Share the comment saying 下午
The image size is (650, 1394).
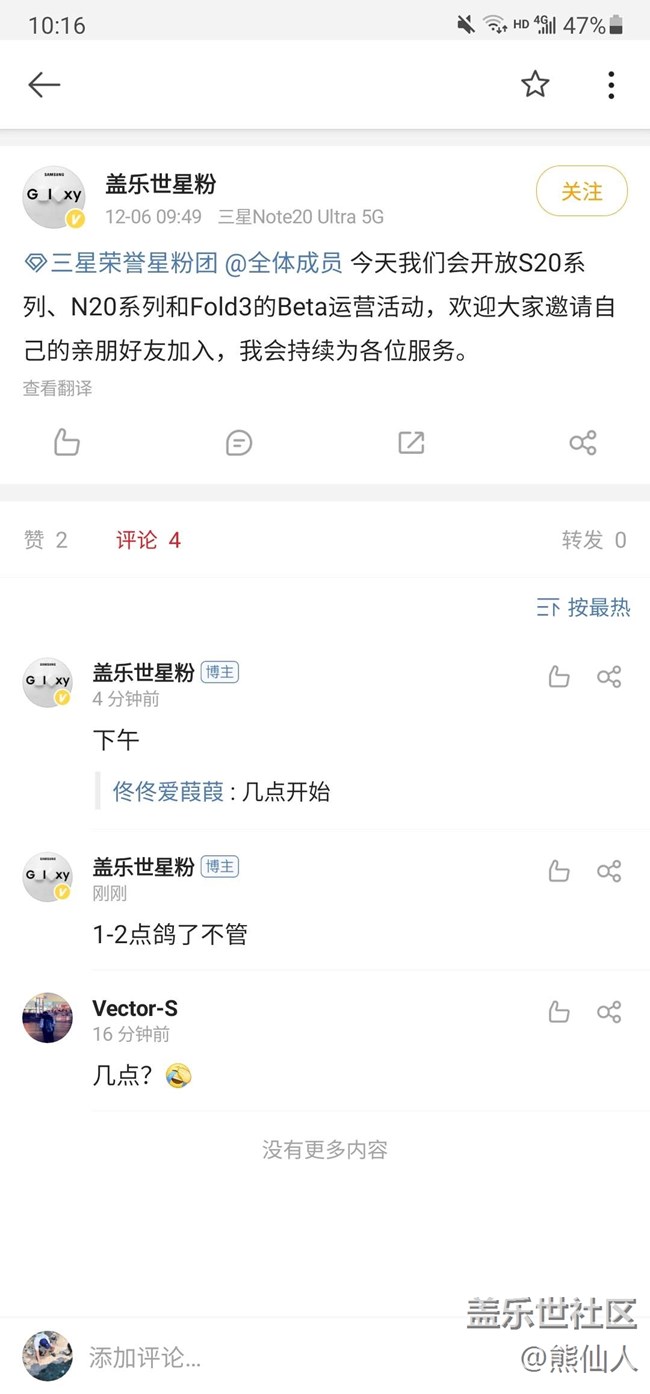(x=609, y=677)
